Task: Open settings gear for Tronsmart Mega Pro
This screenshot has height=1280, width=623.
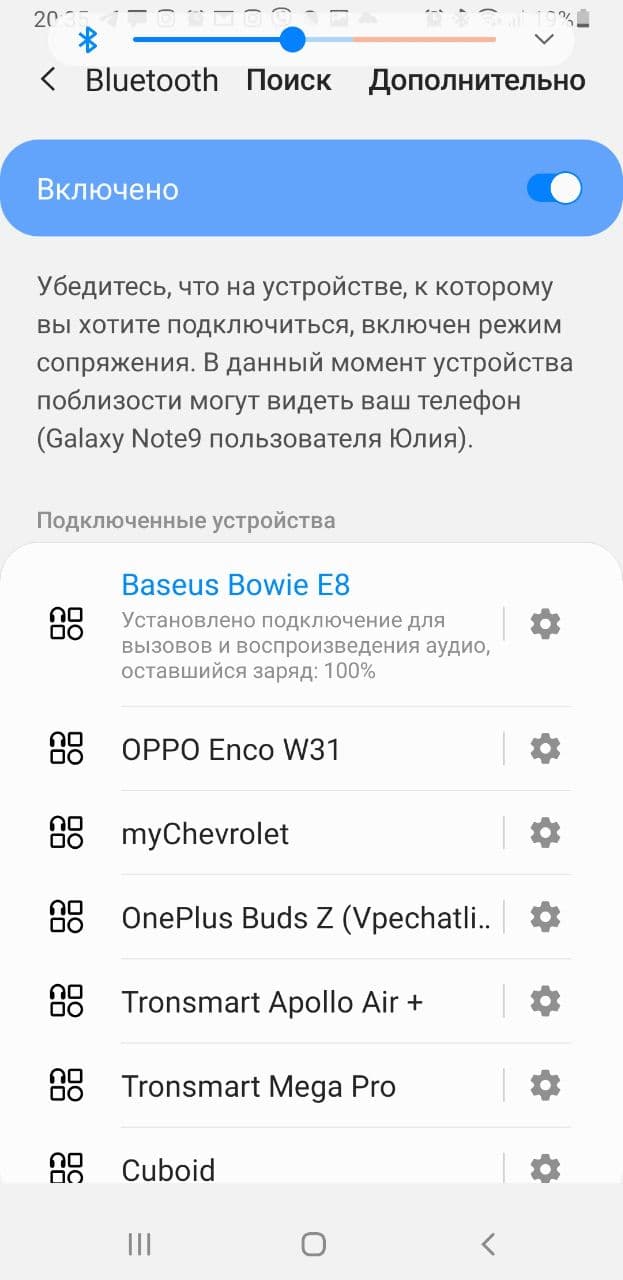Action: click(545, 1085)
